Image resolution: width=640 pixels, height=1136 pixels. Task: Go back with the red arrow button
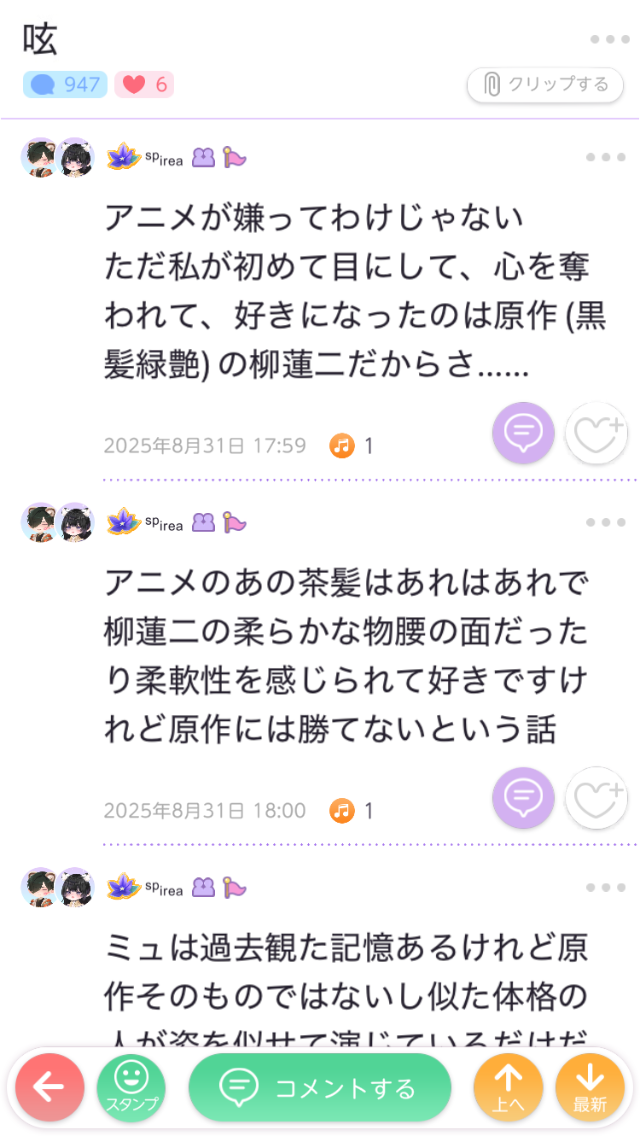[48, 1087]
